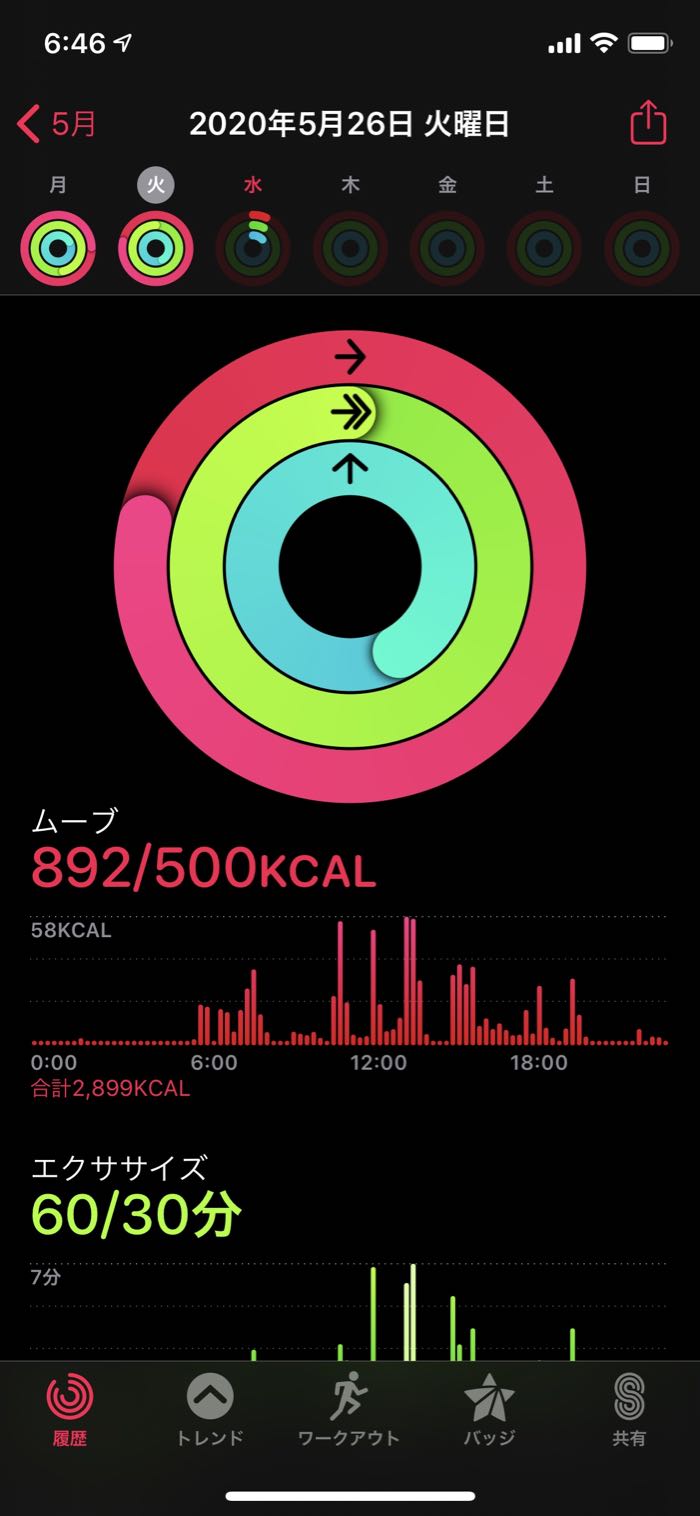Select Friday (金) activity rings
The image size is (700, 1516).
[x=447, y=249]
